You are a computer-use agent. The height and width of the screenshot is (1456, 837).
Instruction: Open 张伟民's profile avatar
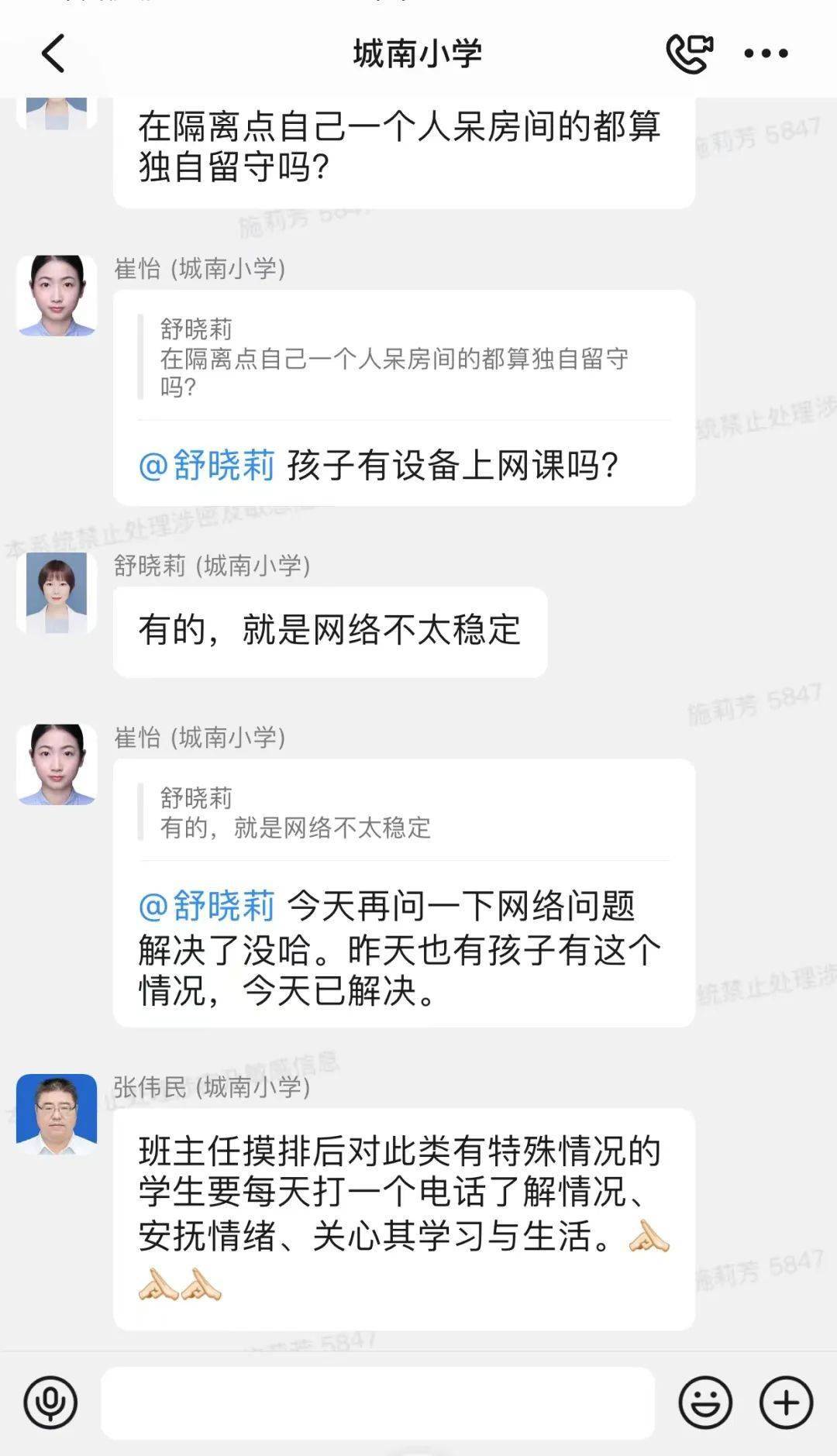click(x=57, y=1114)
